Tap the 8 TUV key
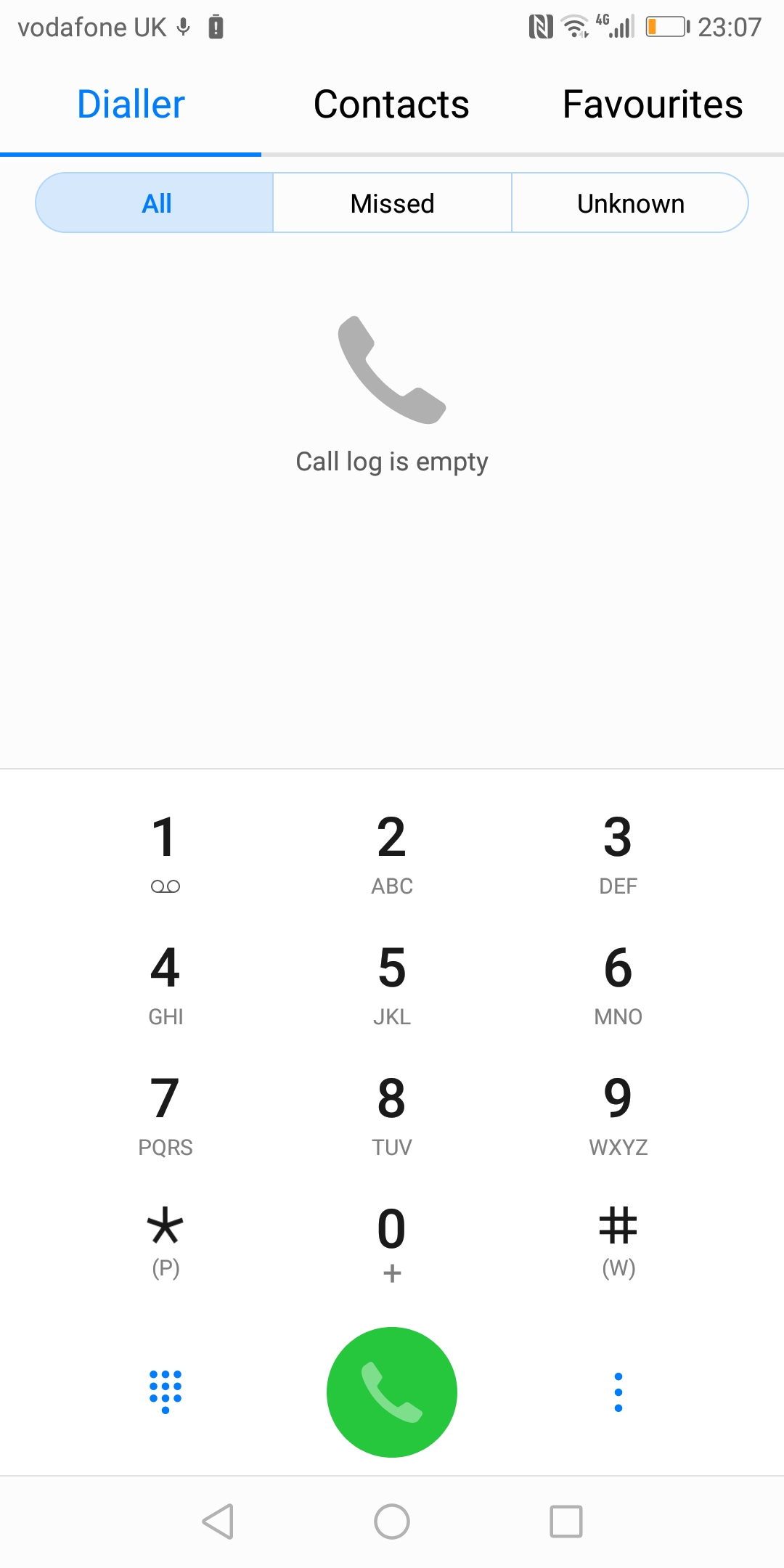This screenshot has width=784, height=1568. click(392, 1114)
